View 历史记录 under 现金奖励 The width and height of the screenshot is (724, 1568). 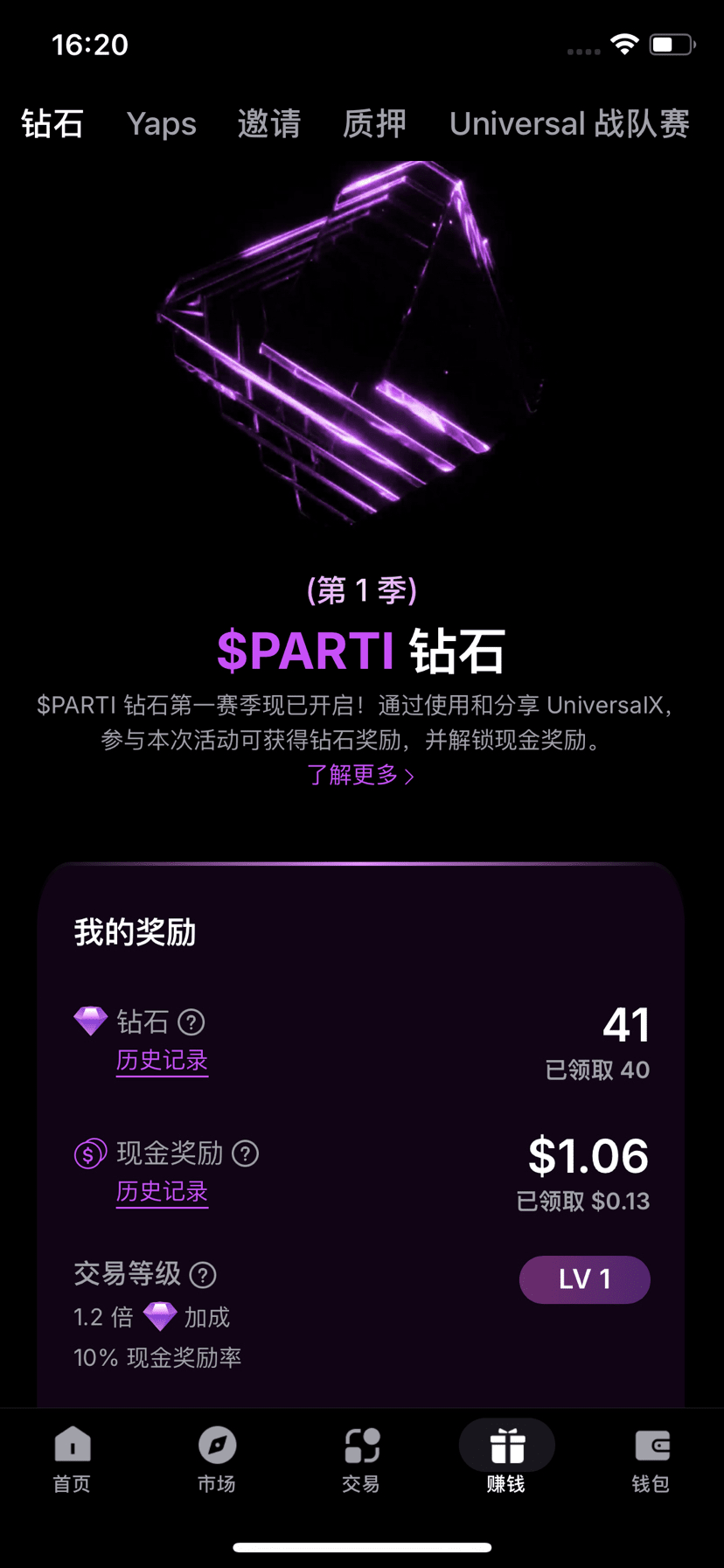click(162, 1191)
